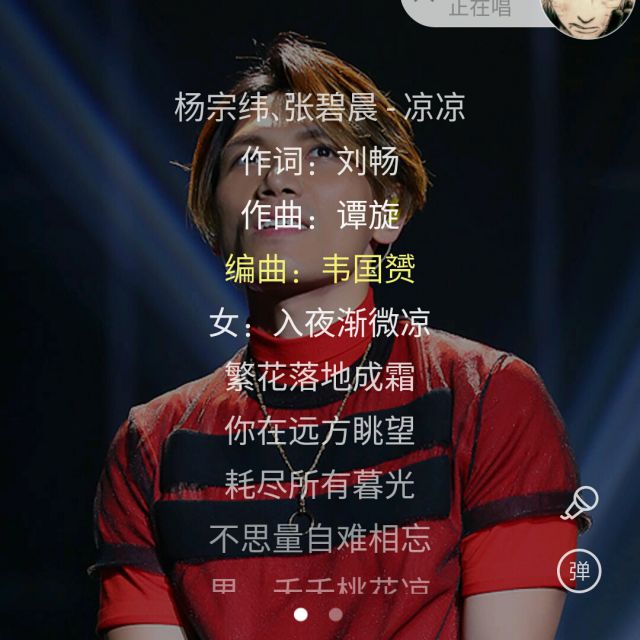Tap the microphone icon
The height and width of the screenshot is (640, 640).
pyautogui.click(x=580, y=504)
